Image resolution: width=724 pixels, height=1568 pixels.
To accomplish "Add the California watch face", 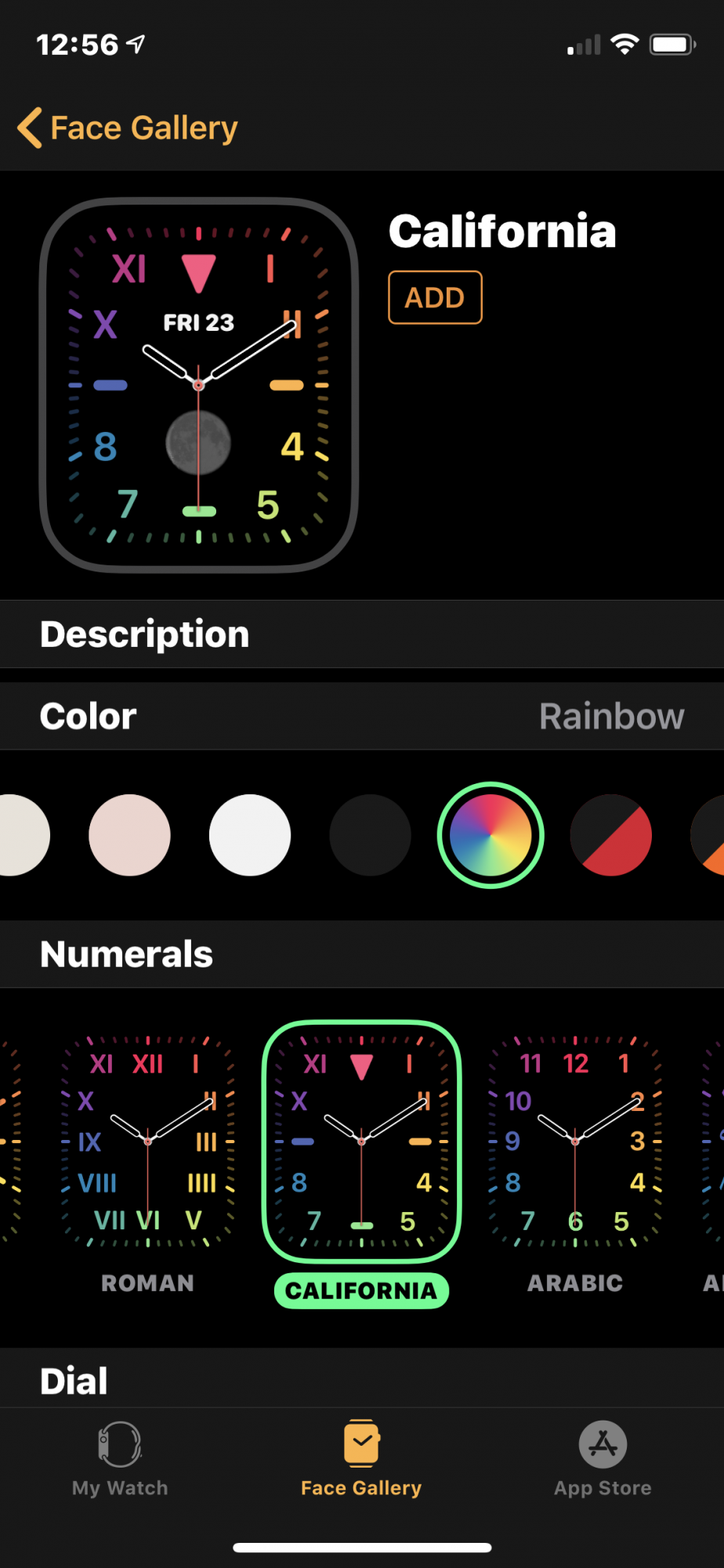I will [435, 297].
